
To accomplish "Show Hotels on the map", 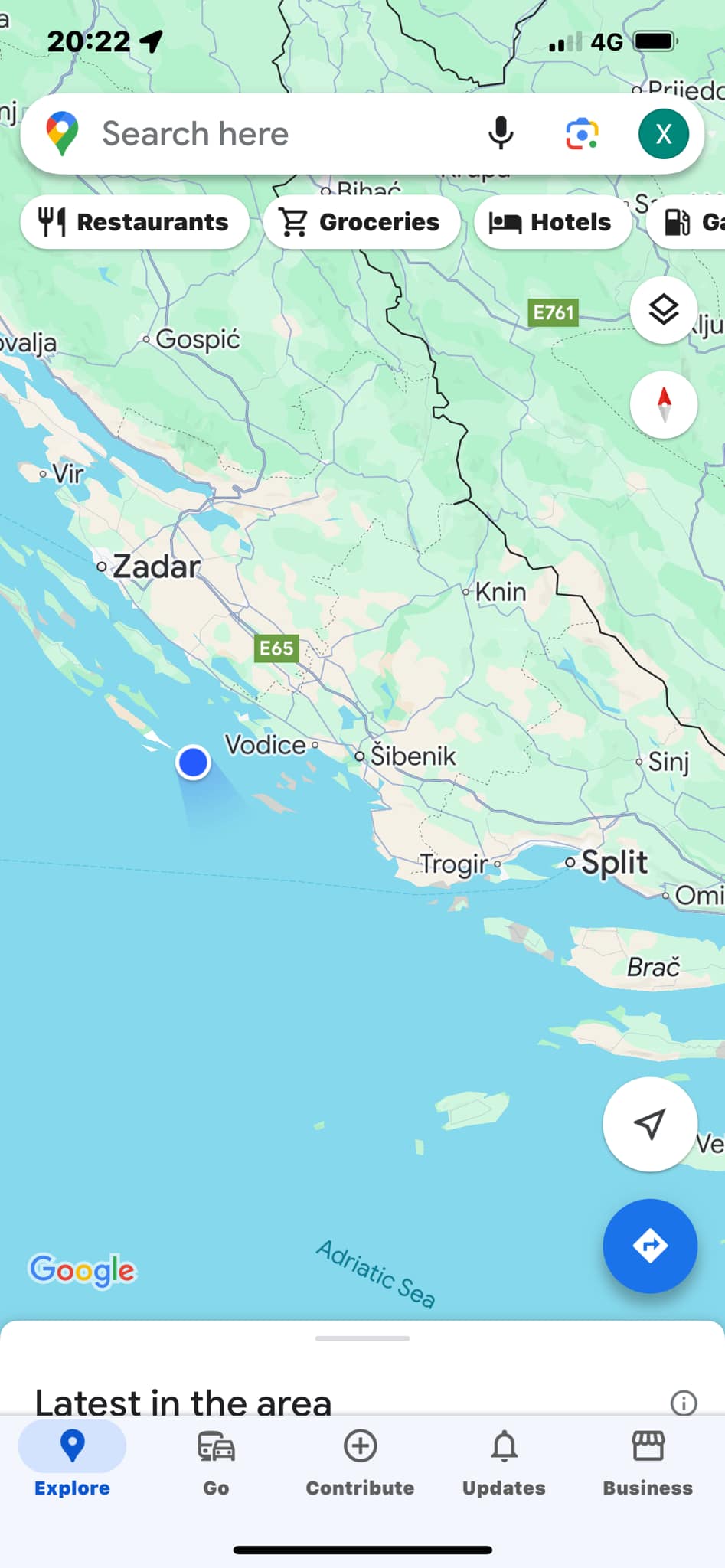I will [552, 222].
